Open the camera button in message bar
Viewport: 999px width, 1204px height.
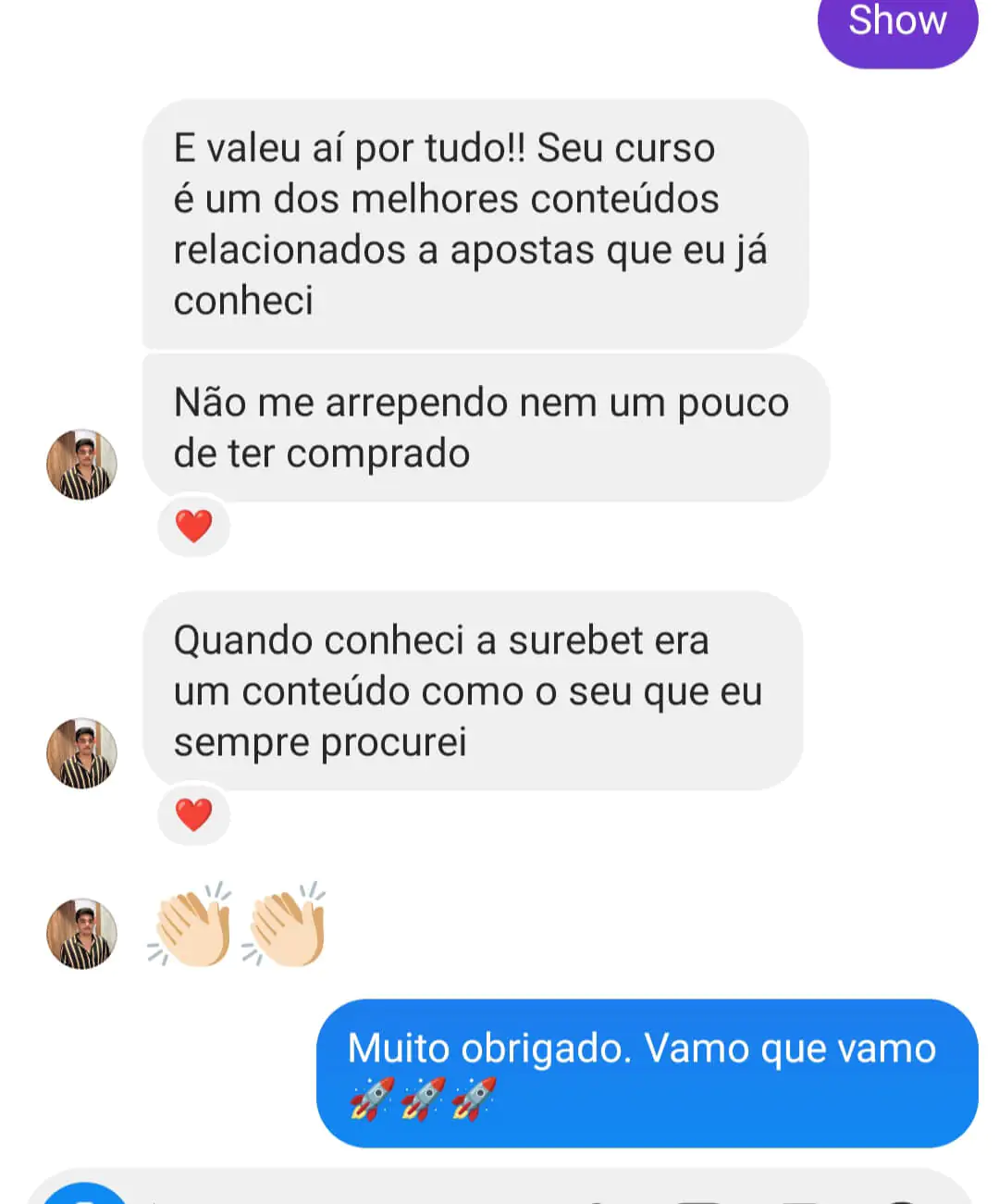click(85, 1195)
